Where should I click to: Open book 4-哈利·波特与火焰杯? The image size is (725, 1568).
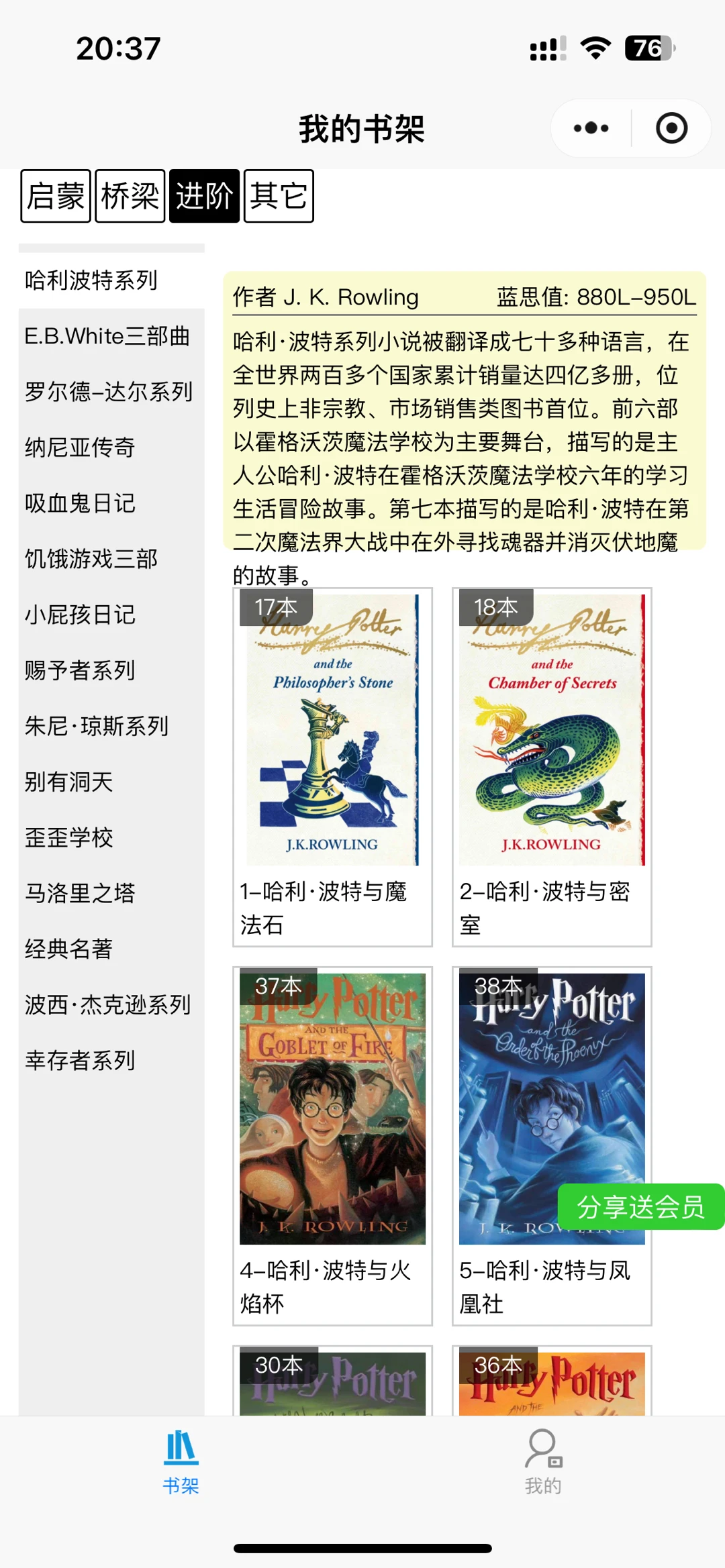332,1146
